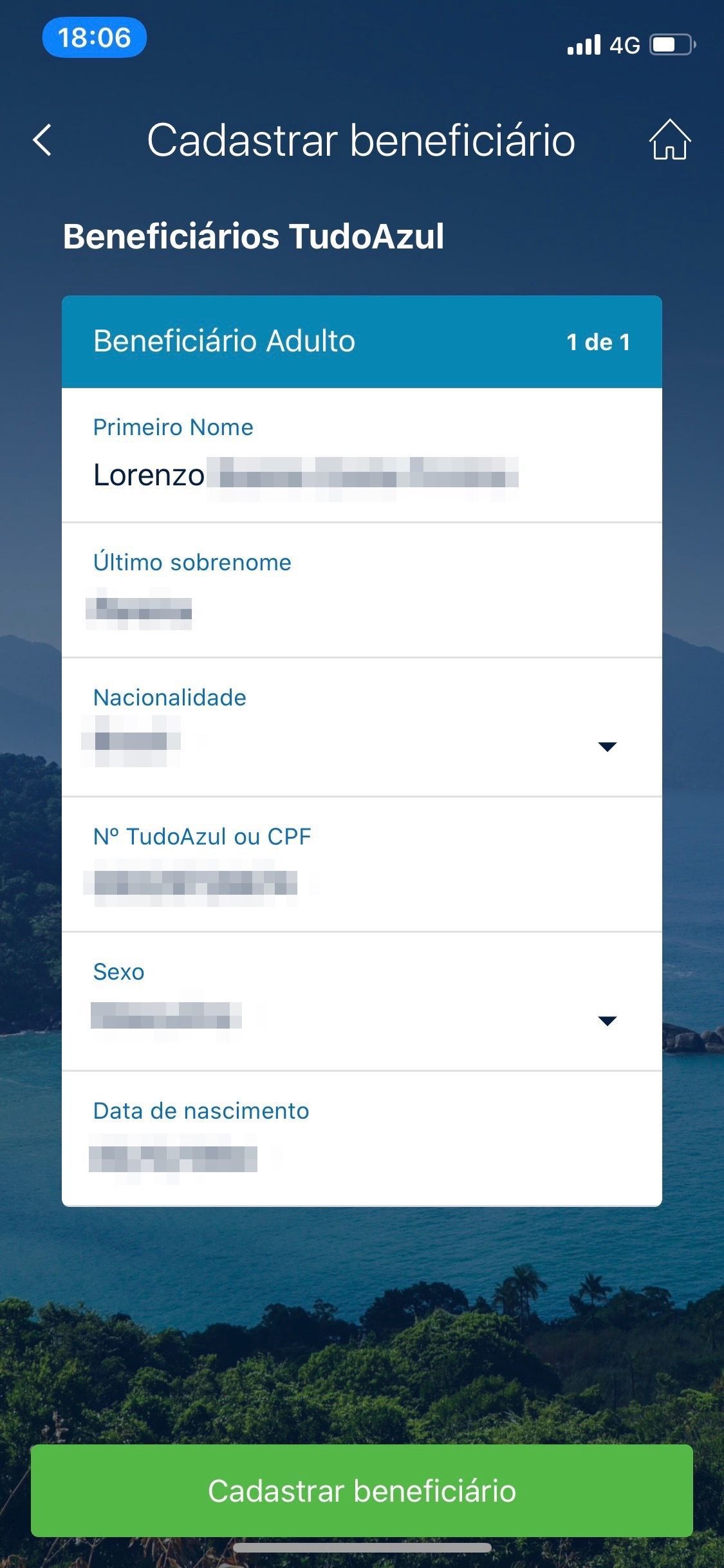This screenshot has width=724, height=1568.
Task: Tap the green Cadastrar beneficiário button
Action: coord(362,1491)
